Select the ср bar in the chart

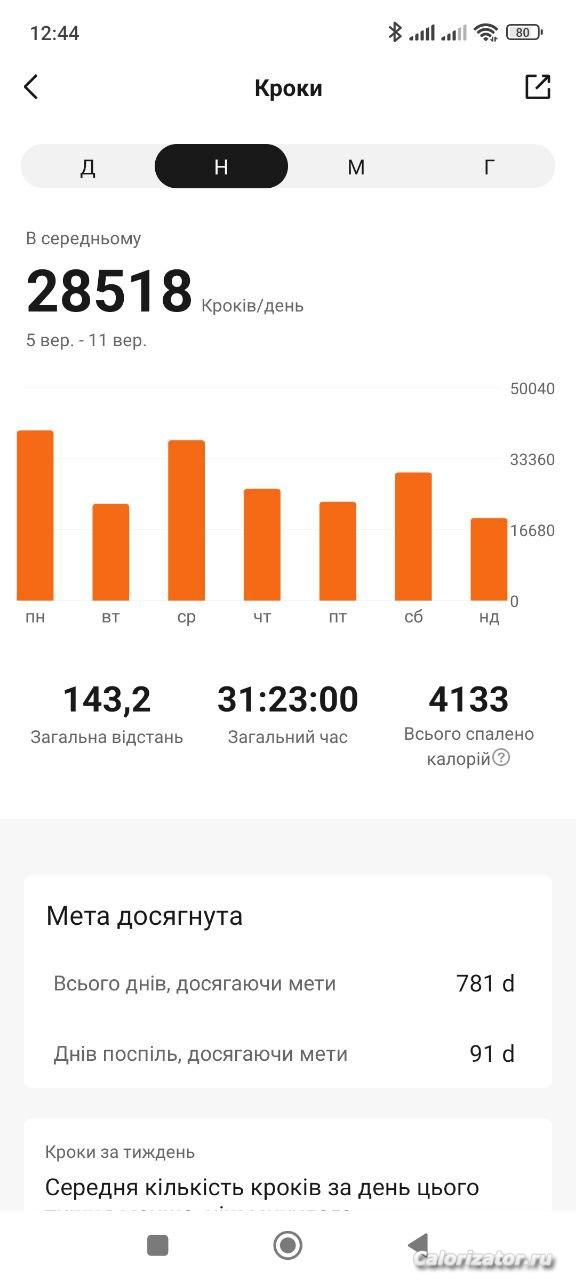click(186, 520)
